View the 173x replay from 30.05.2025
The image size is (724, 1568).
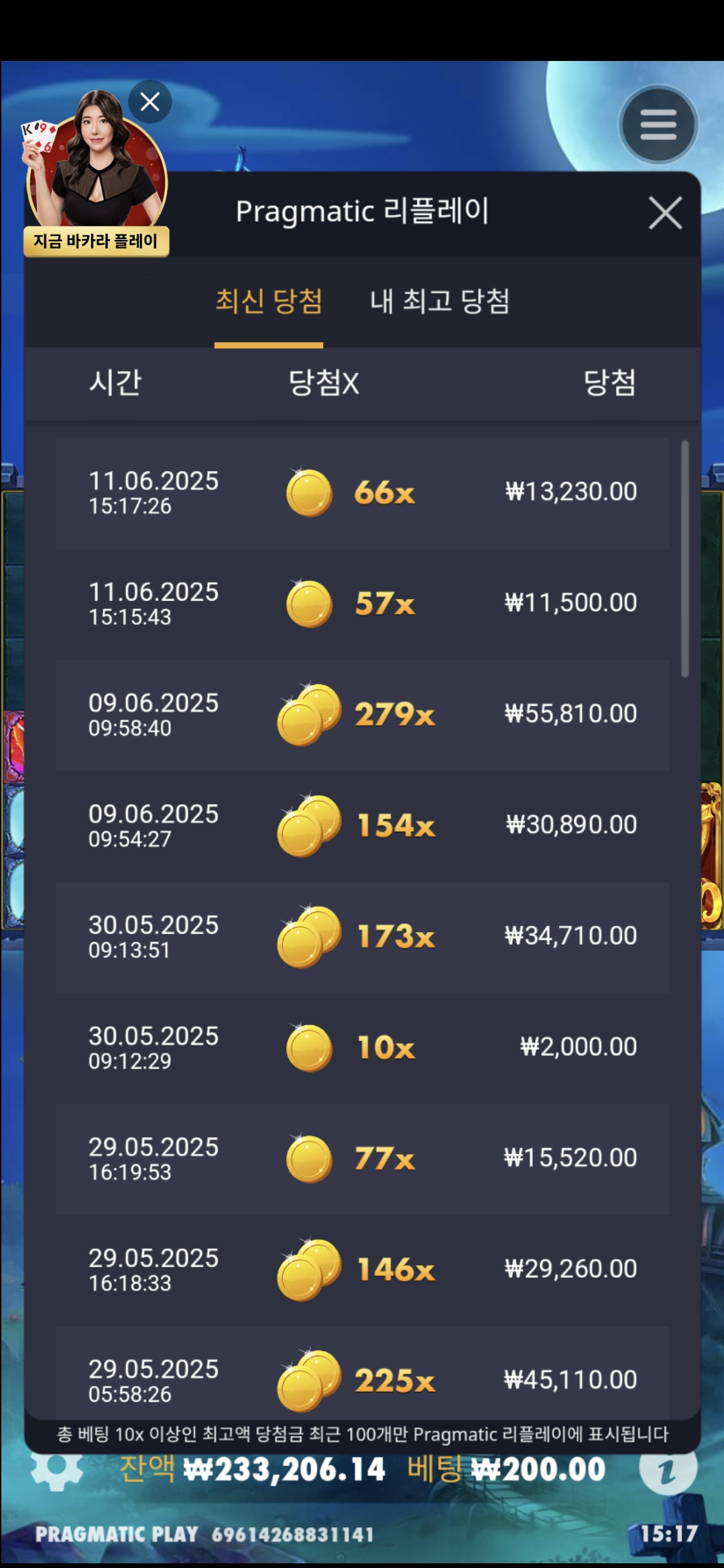coord(362,937)
